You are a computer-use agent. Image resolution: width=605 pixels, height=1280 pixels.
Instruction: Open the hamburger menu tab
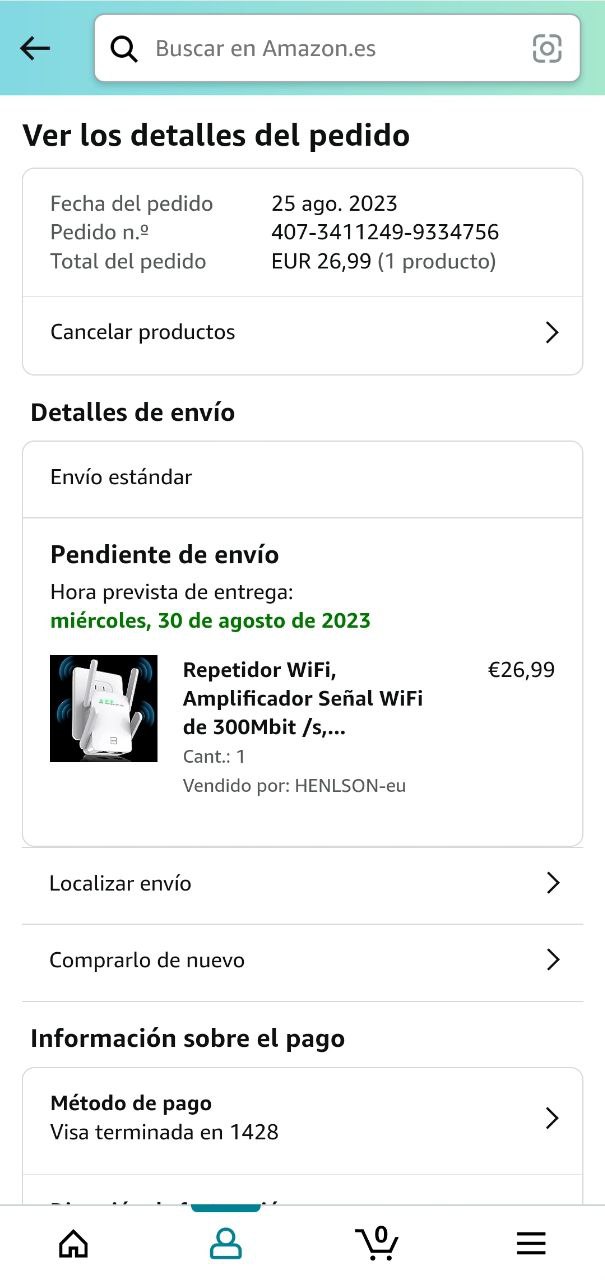[x=531, y=1243]
